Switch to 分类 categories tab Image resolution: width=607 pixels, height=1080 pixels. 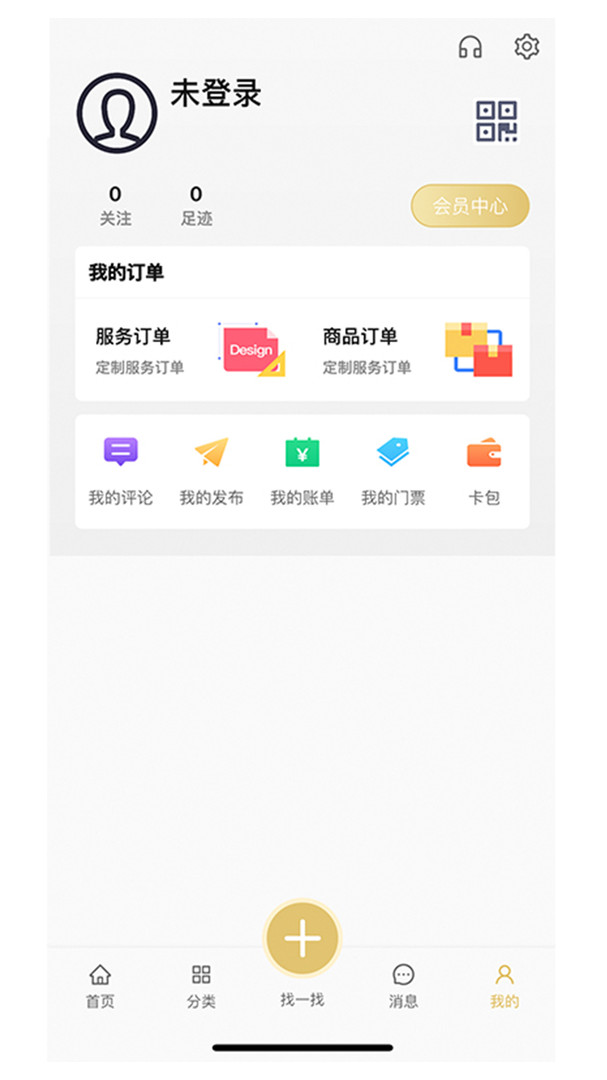click(x=201, y=986)
